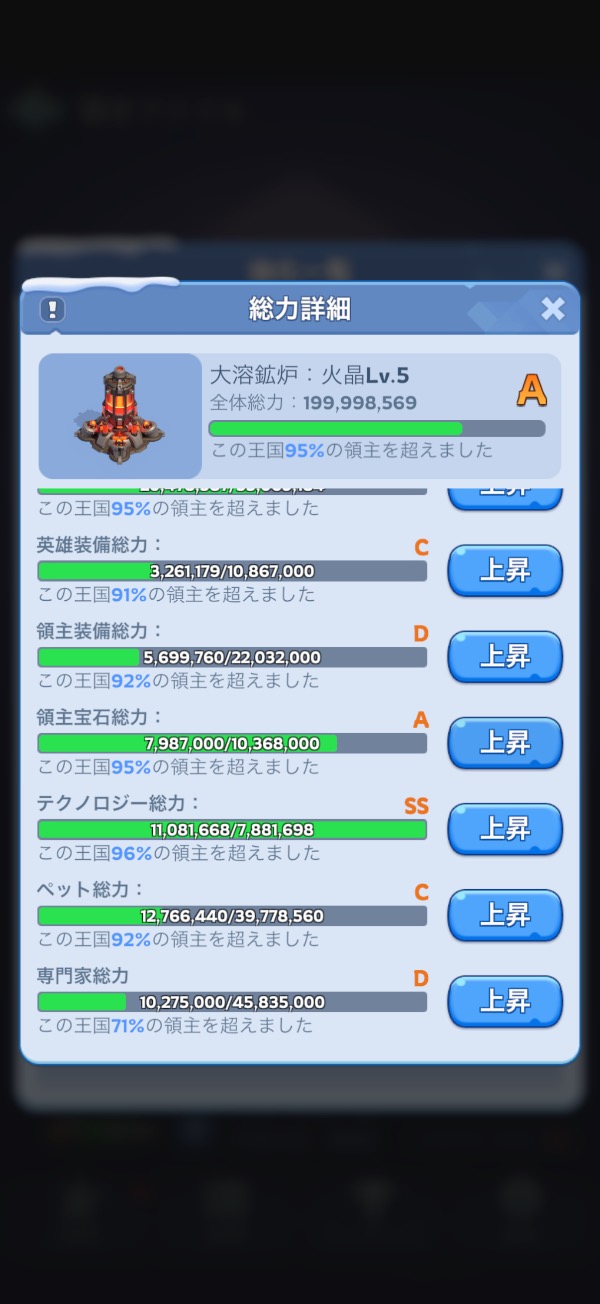Open the info exclamation icon
Screen dimensions: 600x1304
52,309
